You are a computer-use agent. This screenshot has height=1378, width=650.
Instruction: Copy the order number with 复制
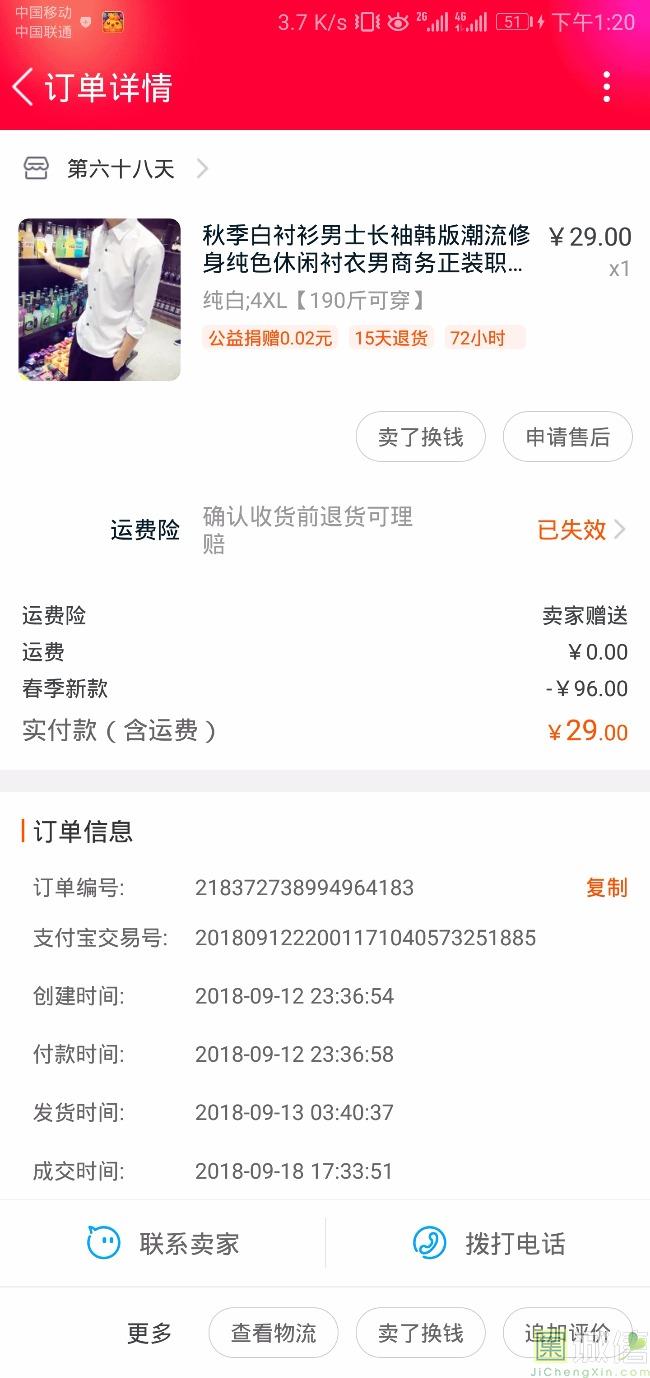[x=606, y=887]
